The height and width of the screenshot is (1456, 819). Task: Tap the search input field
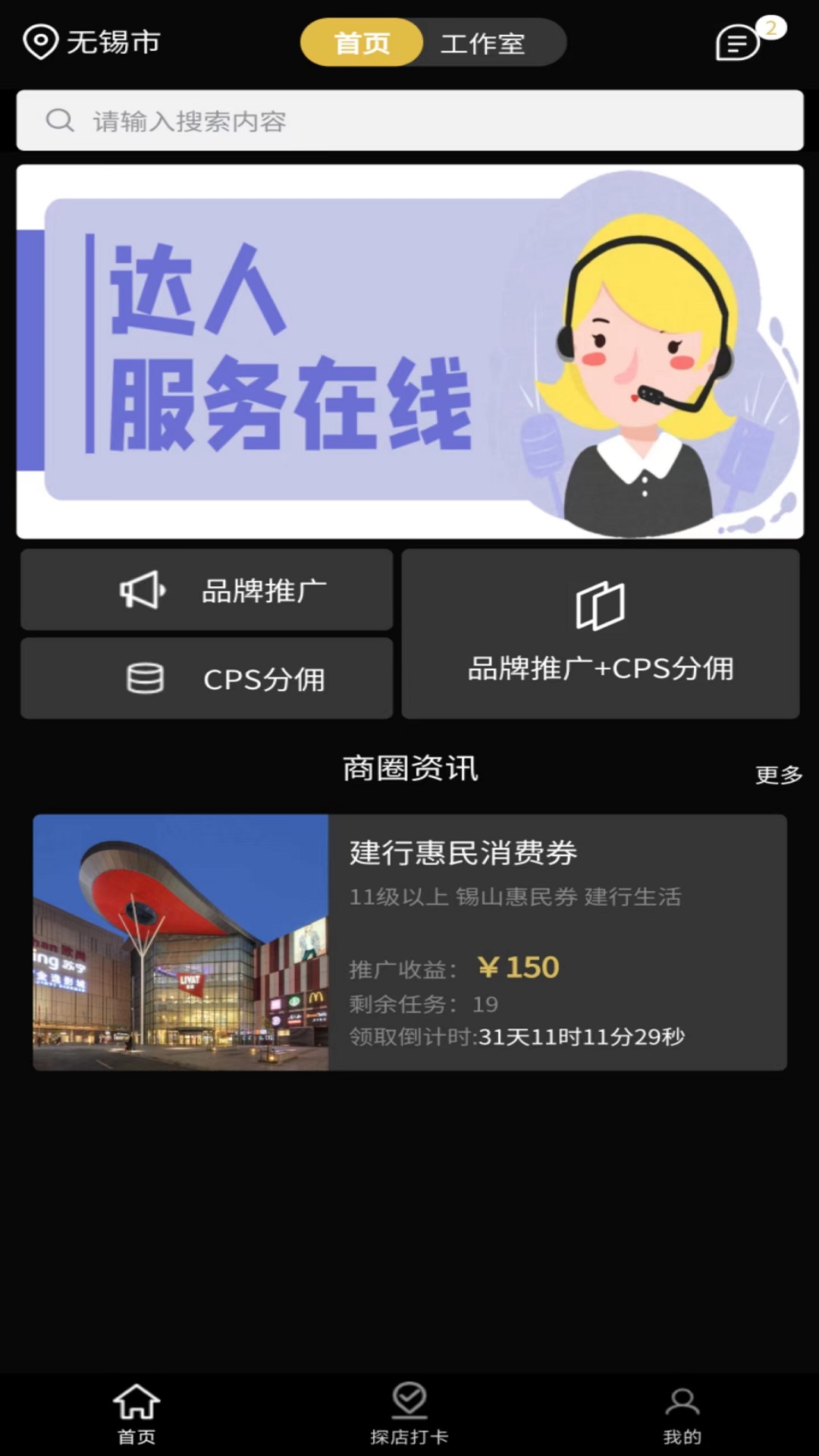point(409,120)
